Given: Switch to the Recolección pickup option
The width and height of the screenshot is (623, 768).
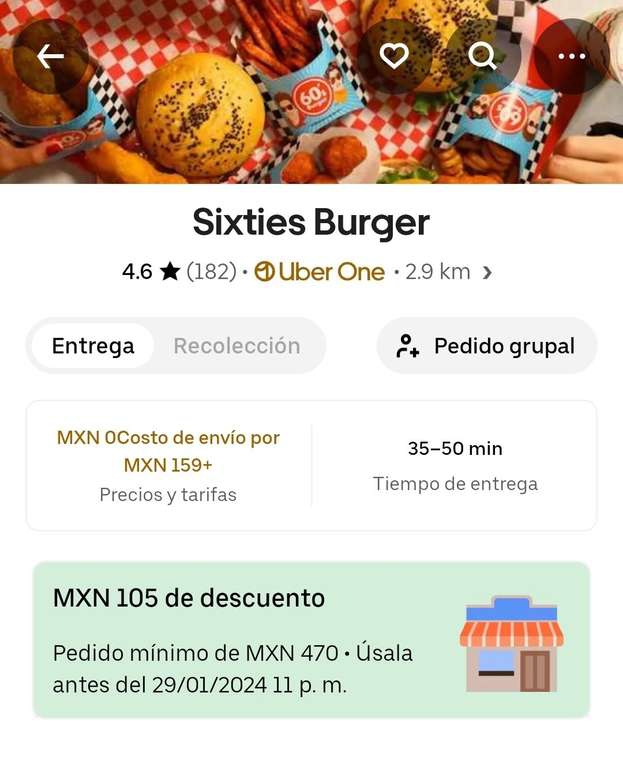Looking at the screenshot, I should 237,346.
